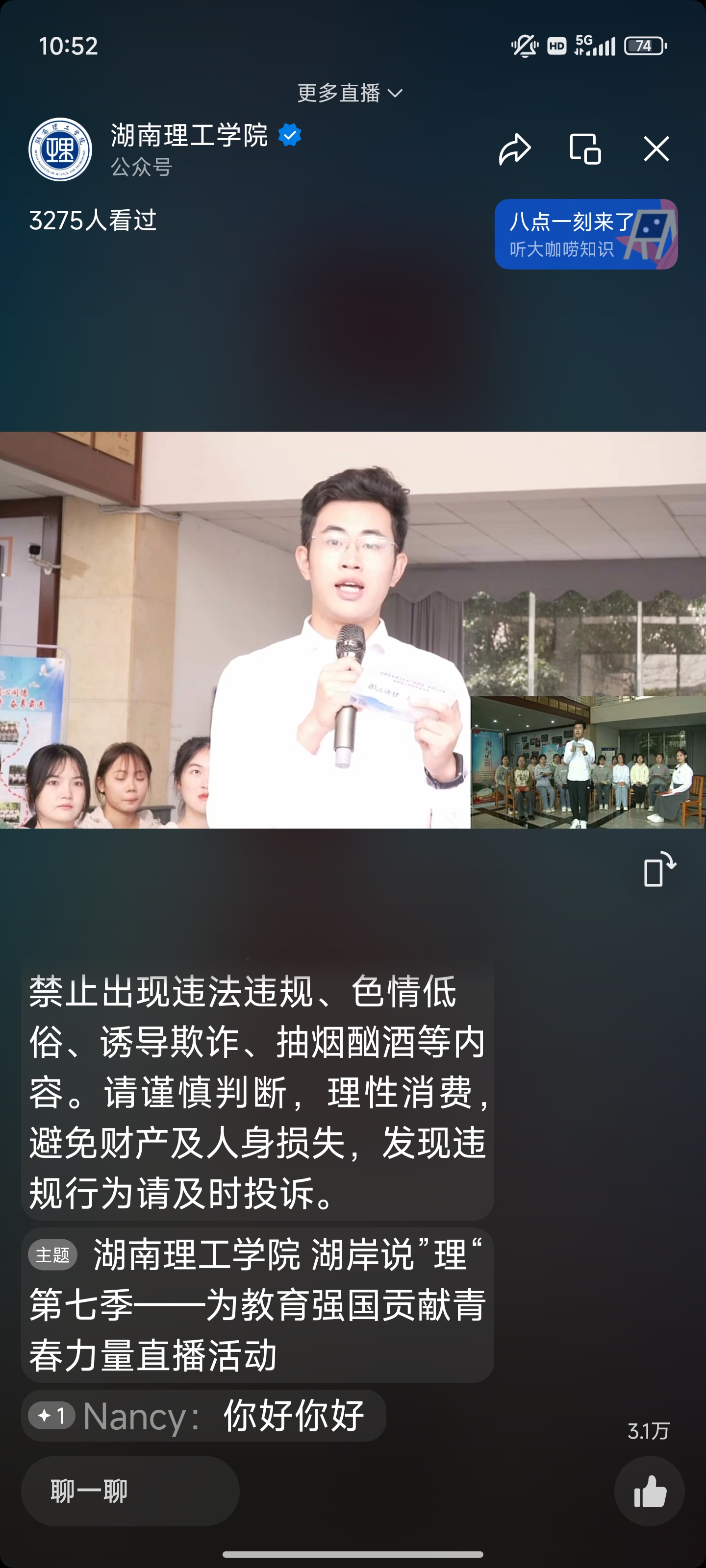
Task: Like the live stream with thumbs up
Action: tap(649, 1491)
